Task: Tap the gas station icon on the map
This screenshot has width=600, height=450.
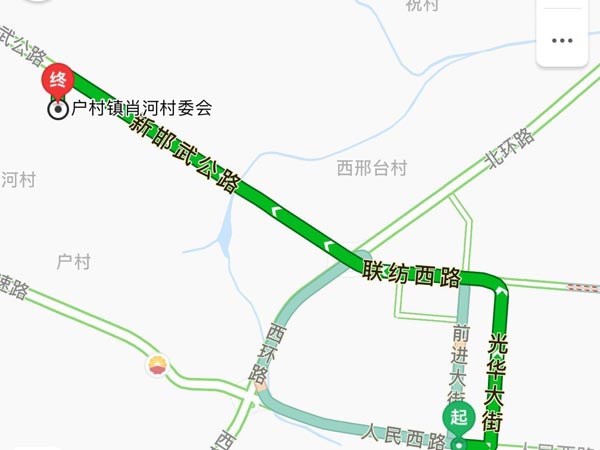Action: (x=157, y=366)
